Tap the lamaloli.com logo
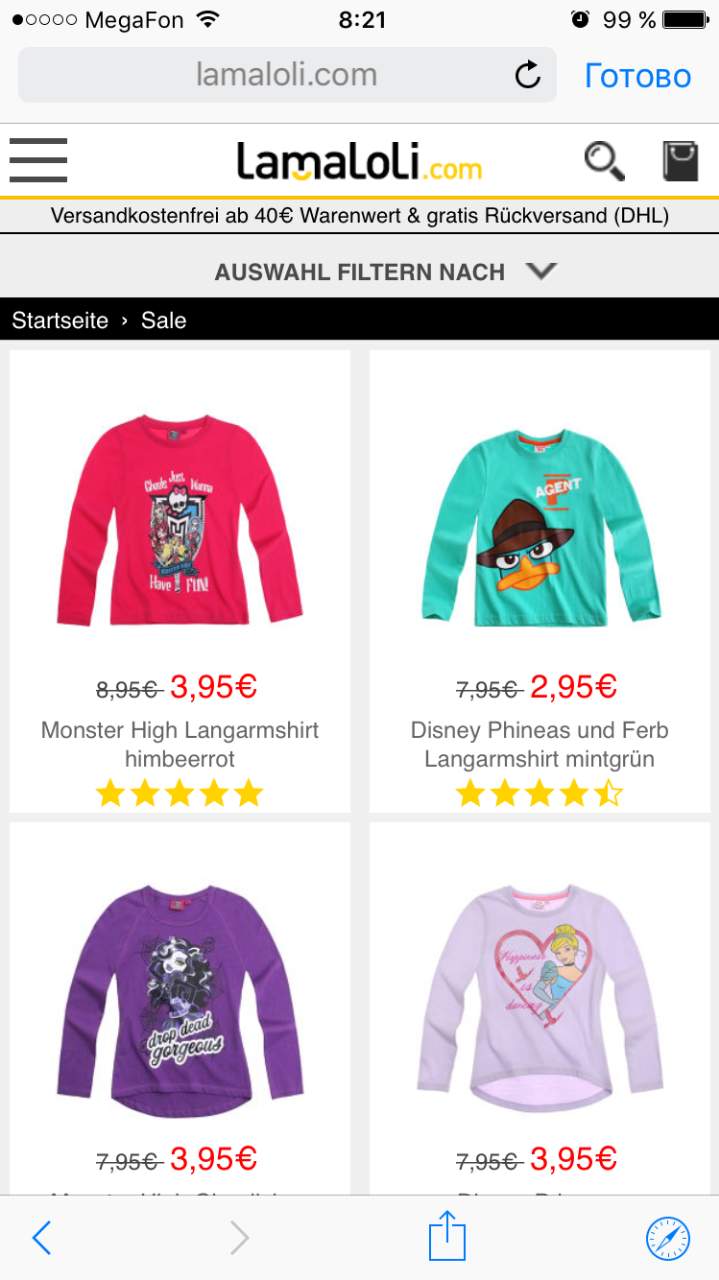 (359, 162)
